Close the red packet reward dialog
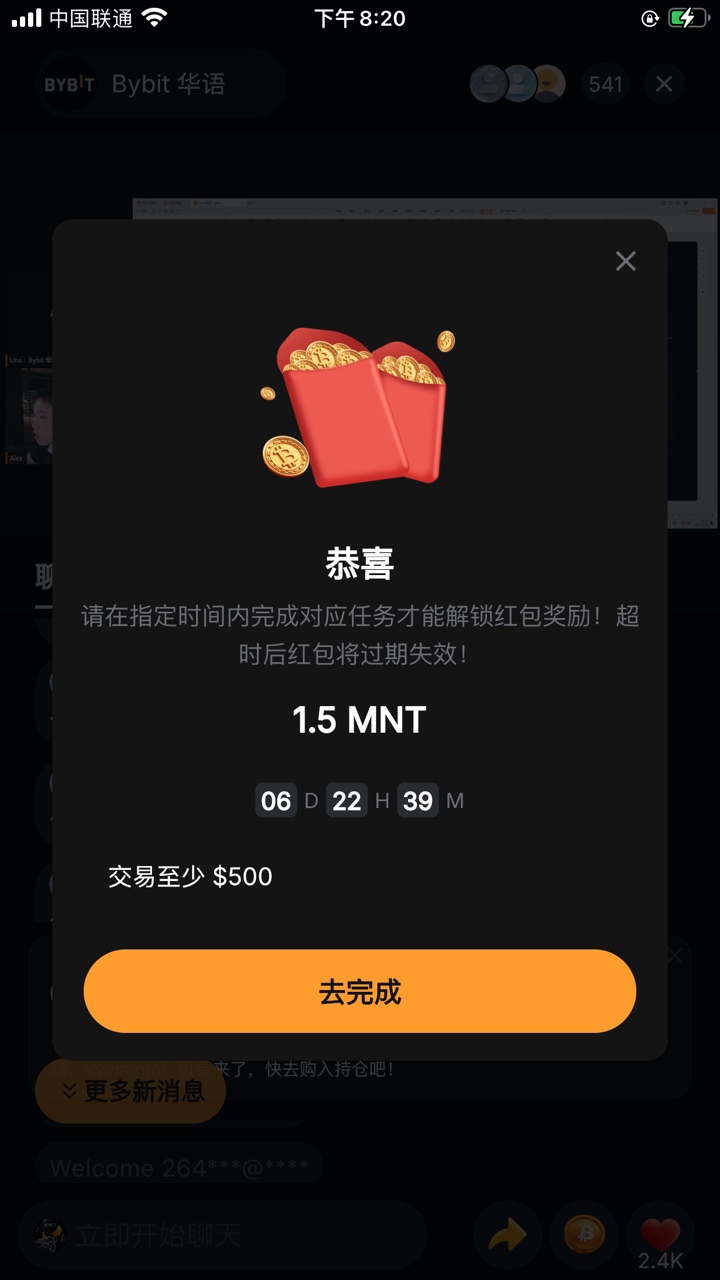The height and width of the screenshot is (1280, 720). click(x=625, y=261)
